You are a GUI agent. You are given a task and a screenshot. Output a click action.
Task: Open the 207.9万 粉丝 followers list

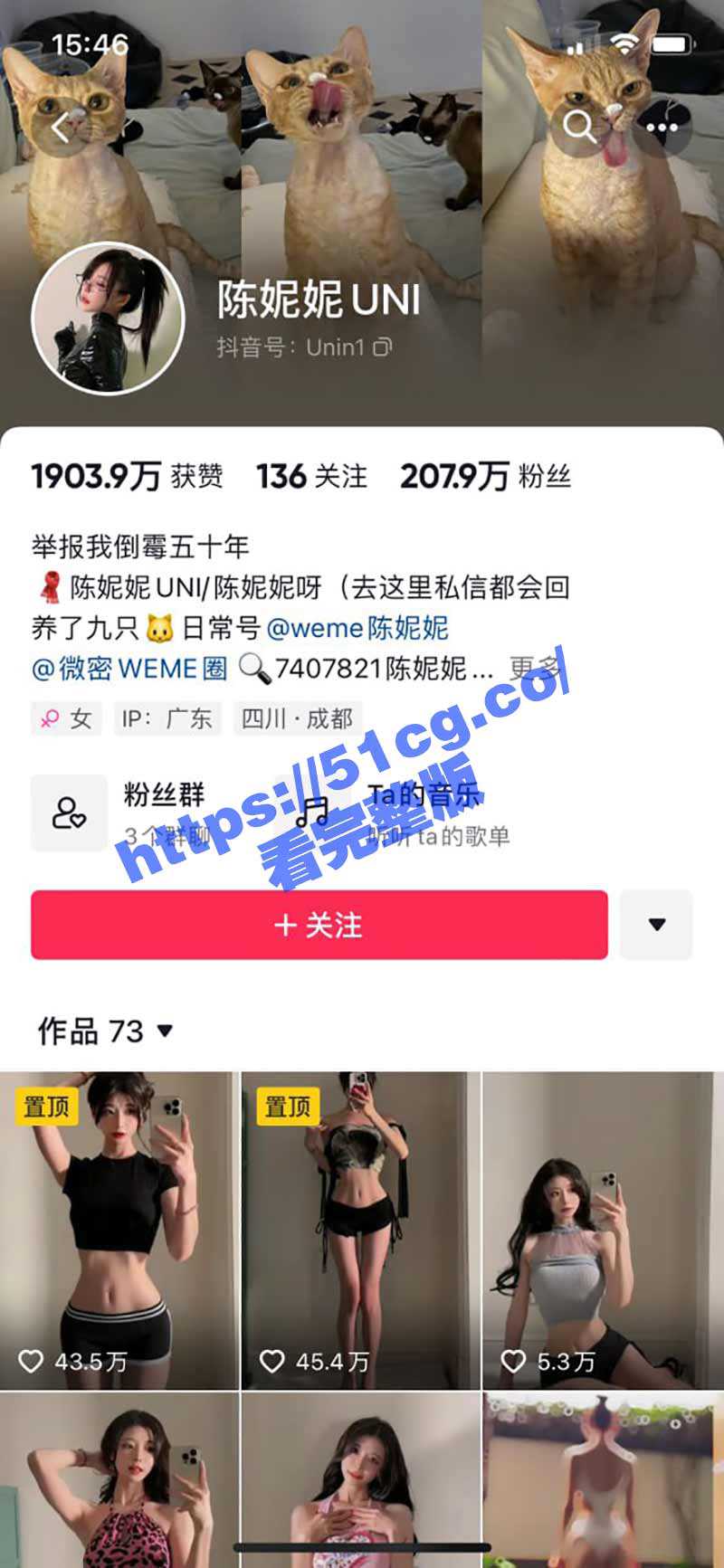(x=485, y=476)
